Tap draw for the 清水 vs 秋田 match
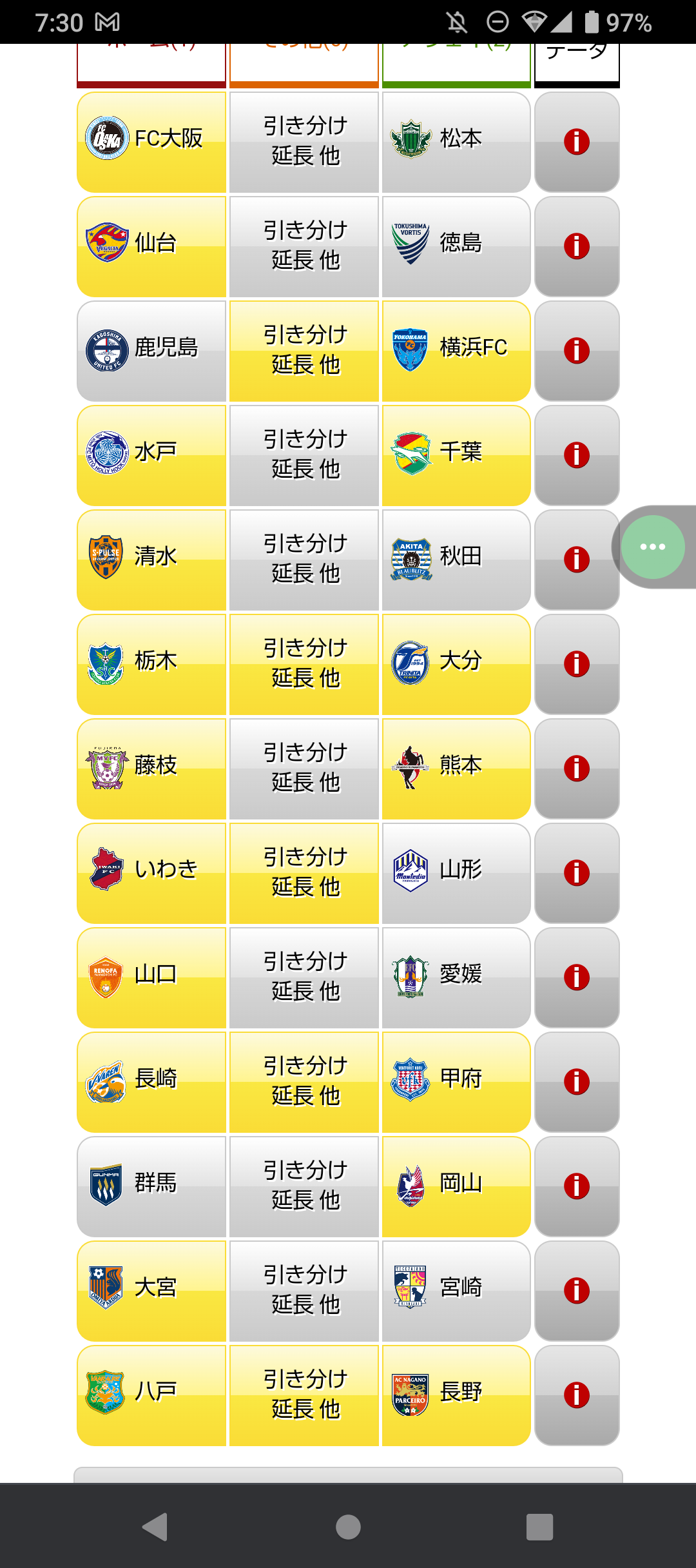 [304, 560]
